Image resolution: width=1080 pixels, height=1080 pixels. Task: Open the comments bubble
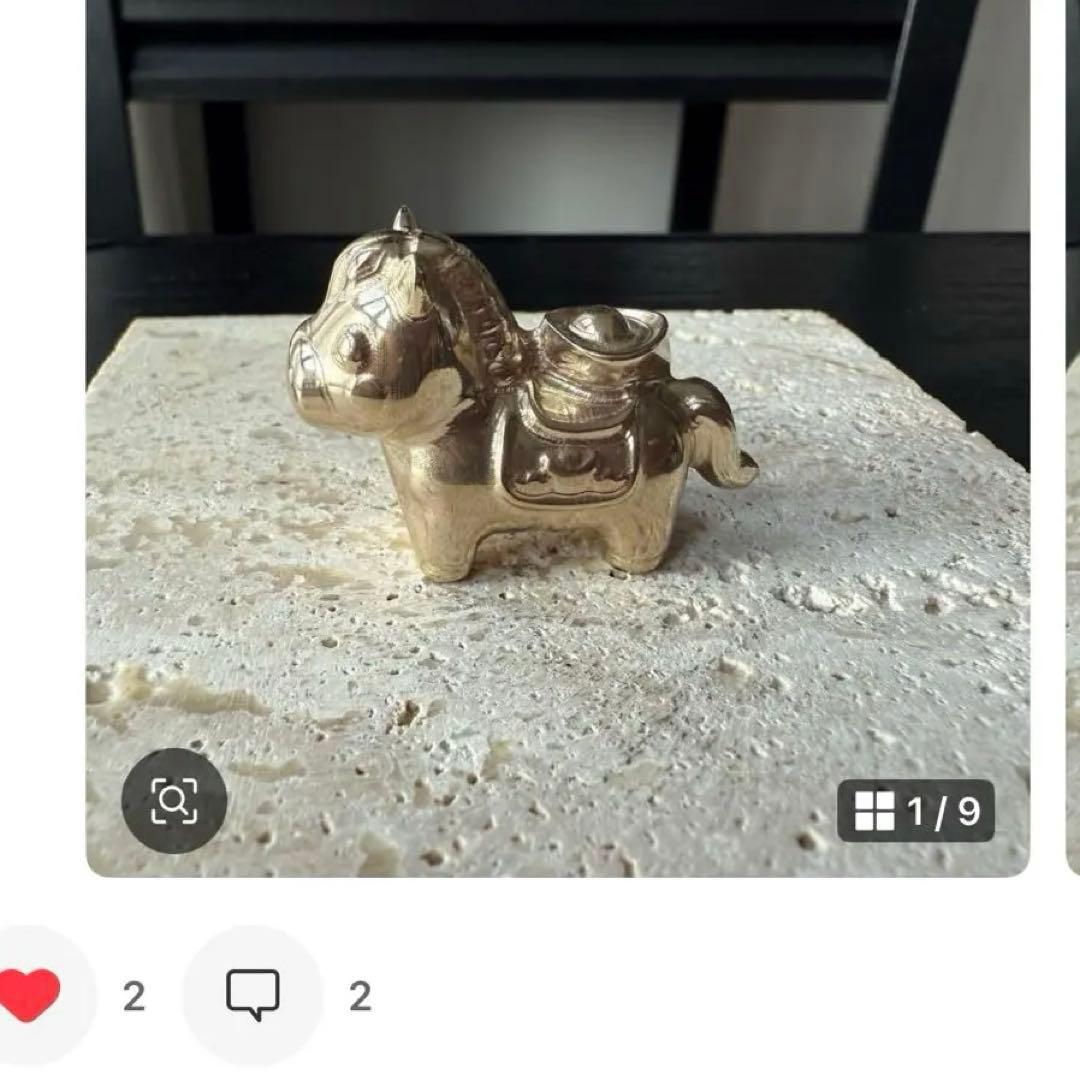click(252, 995)
